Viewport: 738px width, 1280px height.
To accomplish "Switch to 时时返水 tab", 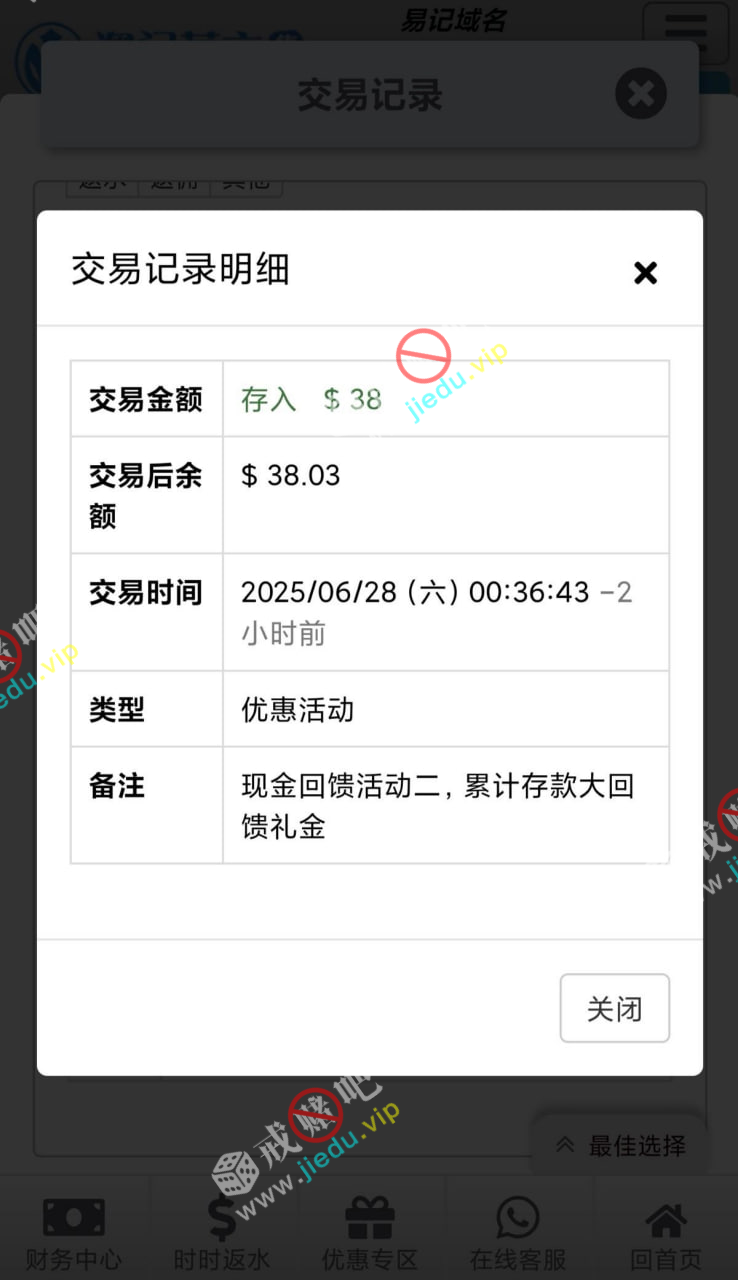I will coord(222,1232).
